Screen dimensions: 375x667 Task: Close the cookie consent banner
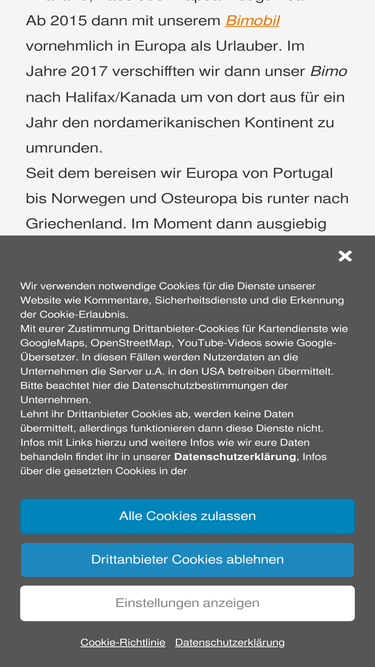(x=345, y=256)
